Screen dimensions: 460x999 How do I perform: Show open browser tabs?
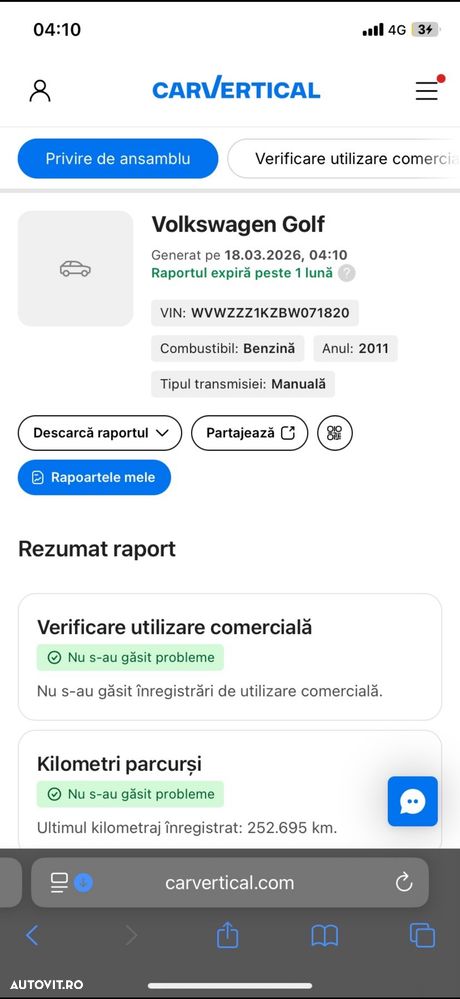422,935
